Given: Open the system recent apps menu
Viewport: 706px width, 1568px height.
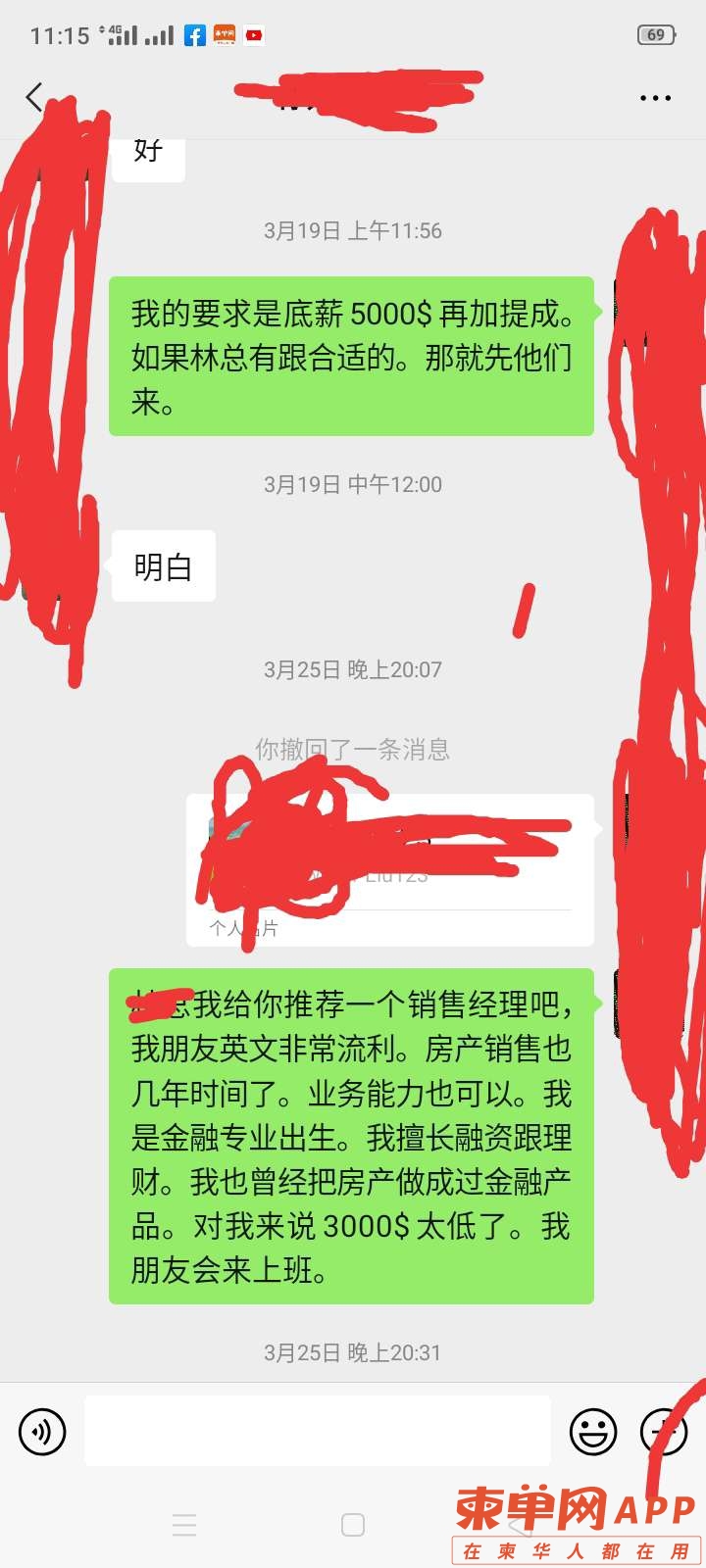Looking at the screenshot, I should 184,1525.
